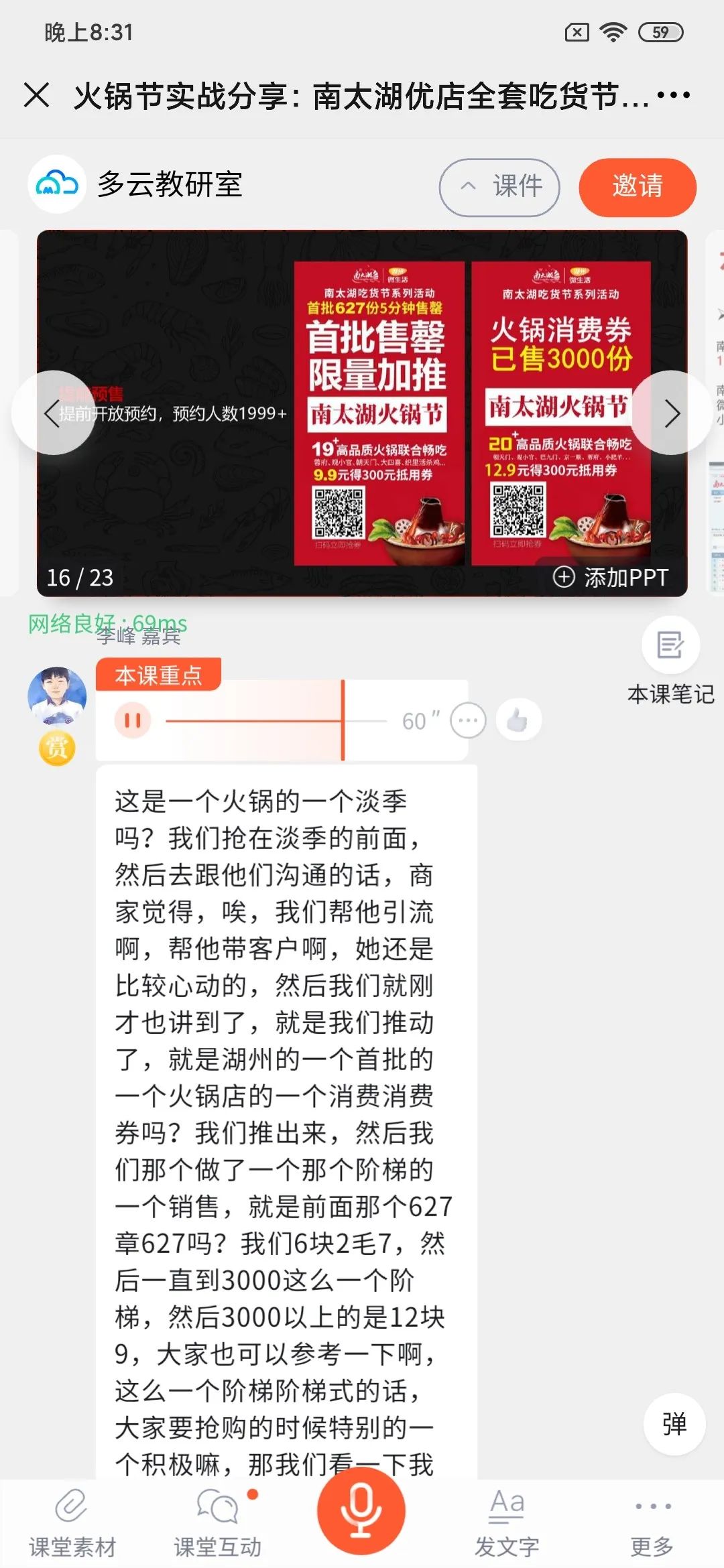Screen dimensions: 724x1568
Task: Go to the previous slide
Action: pos(52,413)
